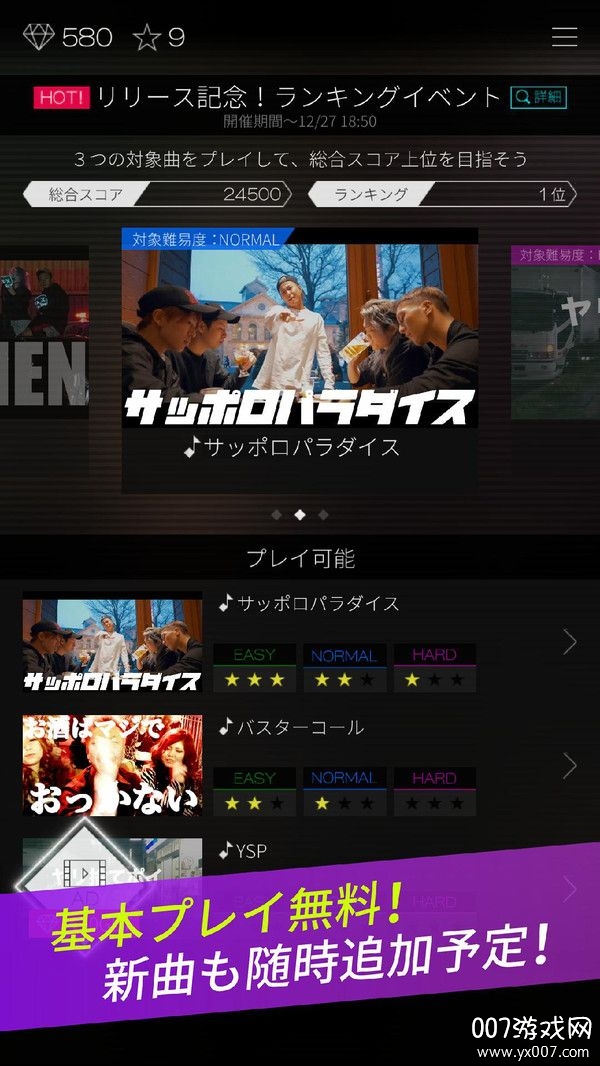The width and height of the screenshot is (600, 1066).
Task: Open the 詳細 details of the ranking event
Action: (538, 97)
